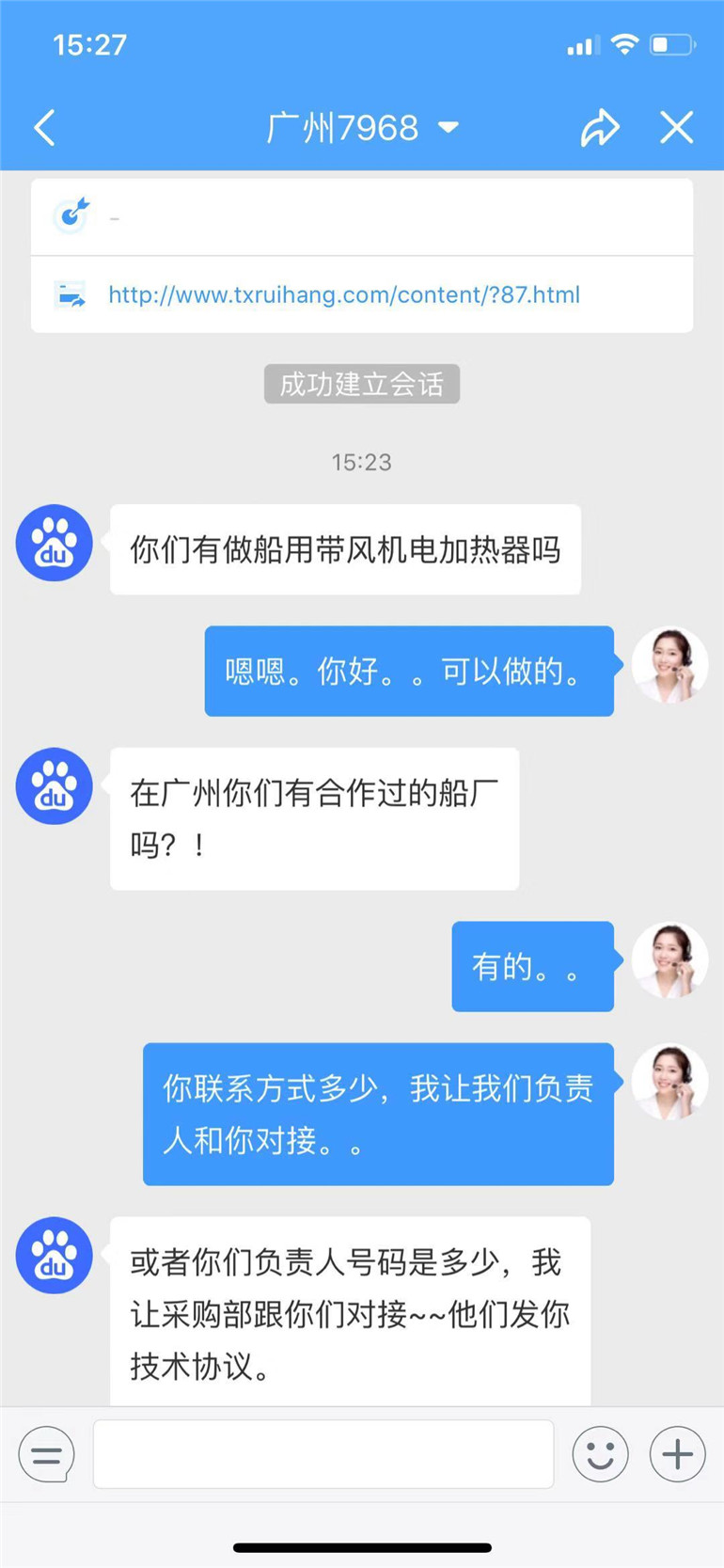Select the bubble saying 有的。。
724x1568 pixels.
click(x=532, y=966)
